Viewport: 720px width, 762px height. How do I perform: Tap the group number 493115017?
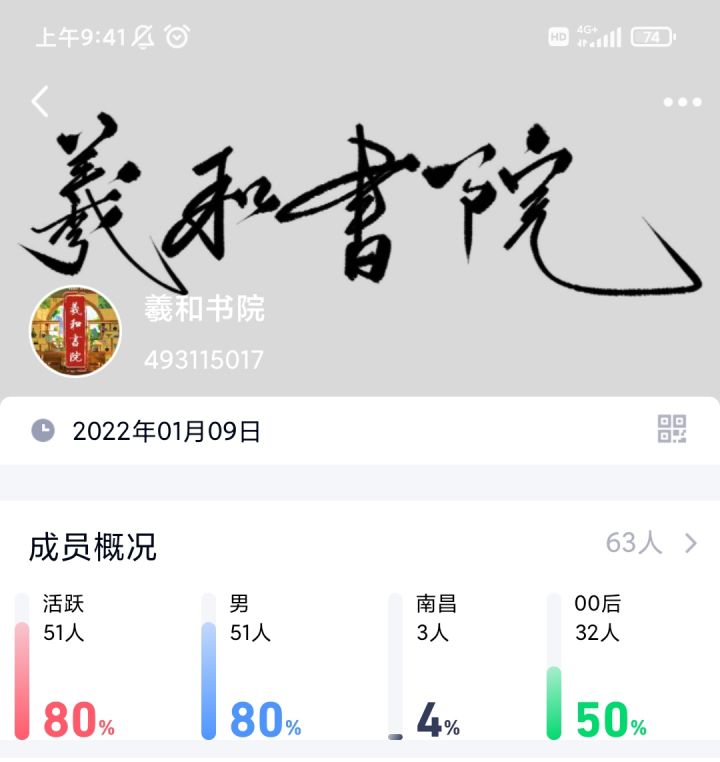(205, 361)
